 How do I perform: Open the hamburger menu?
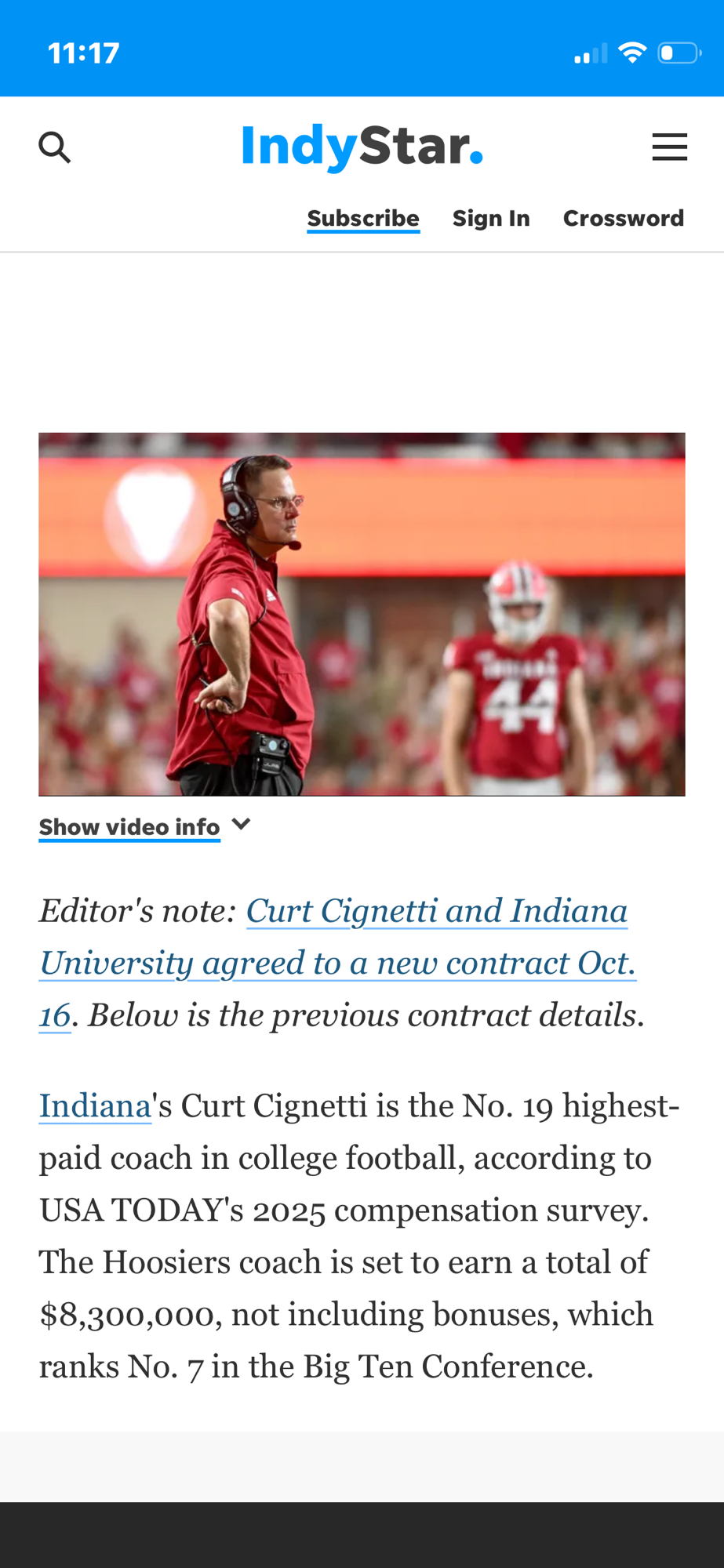coord(669,147)
